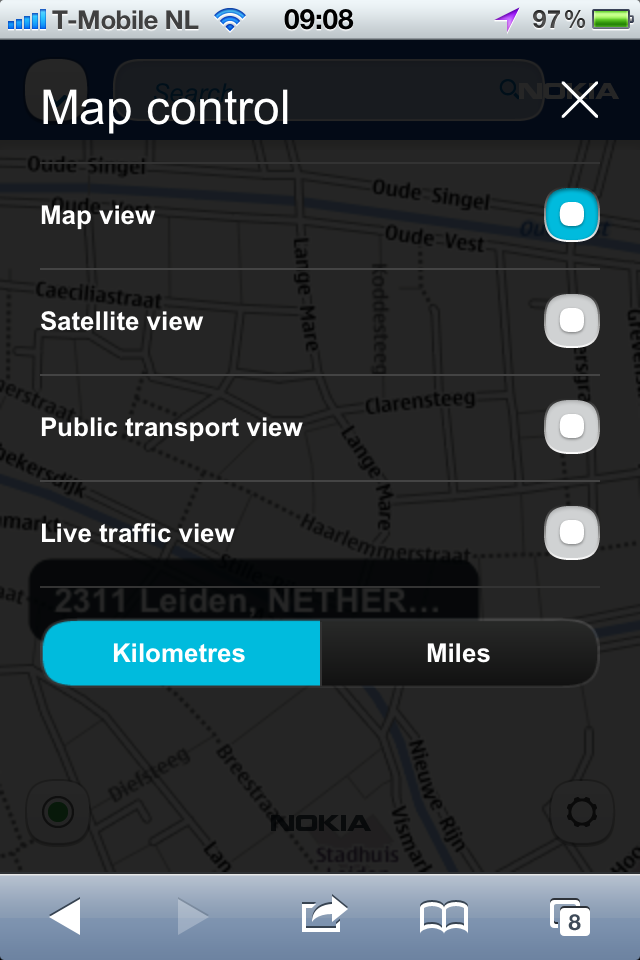Set distance units to Kilometres
Image resolution: width=640 pixels, height=960 pixels.
[x=181, y=653]
